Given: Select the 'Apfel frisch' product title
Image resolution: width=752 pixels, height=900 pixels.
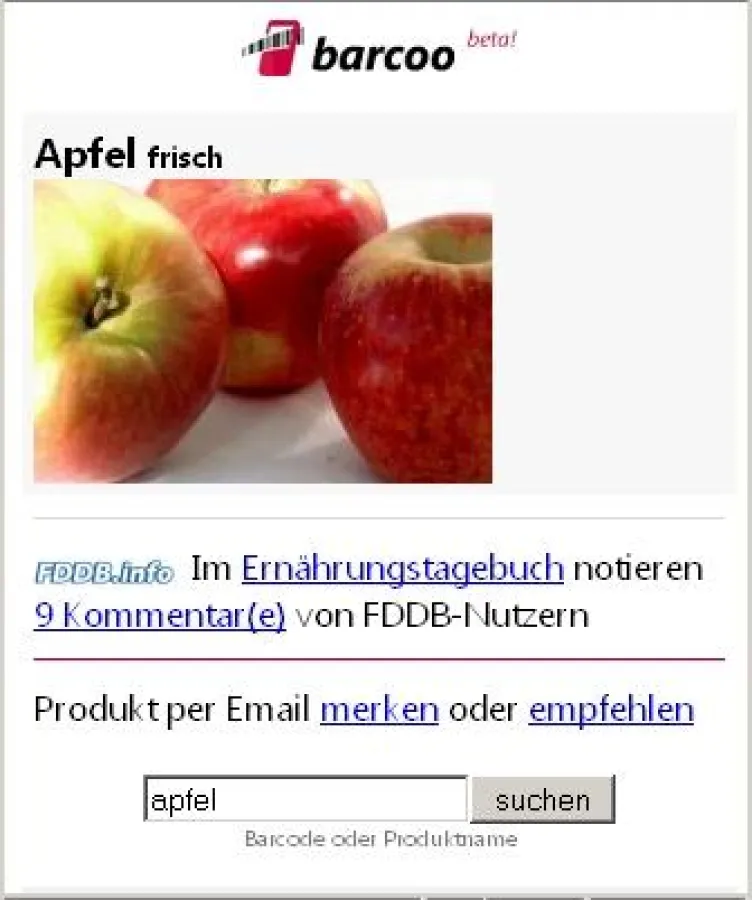Looking at the screenshot, I should [128, 153].
